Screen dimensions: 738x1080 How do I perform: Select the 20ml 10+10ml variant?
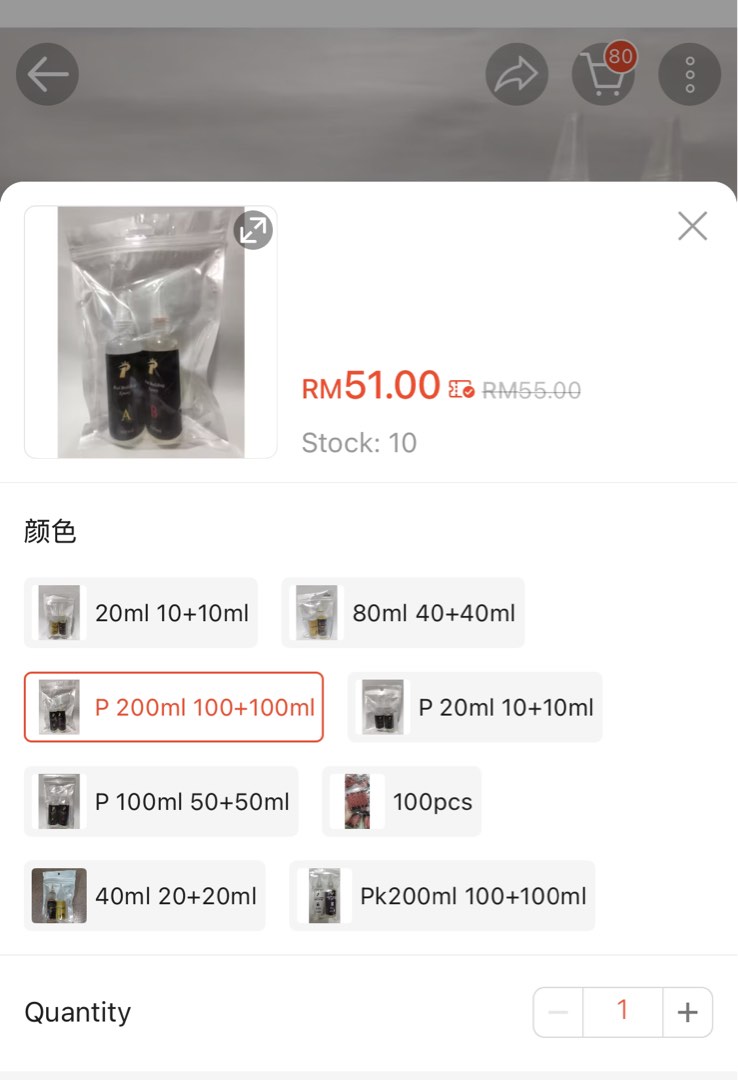click(140, 612)
